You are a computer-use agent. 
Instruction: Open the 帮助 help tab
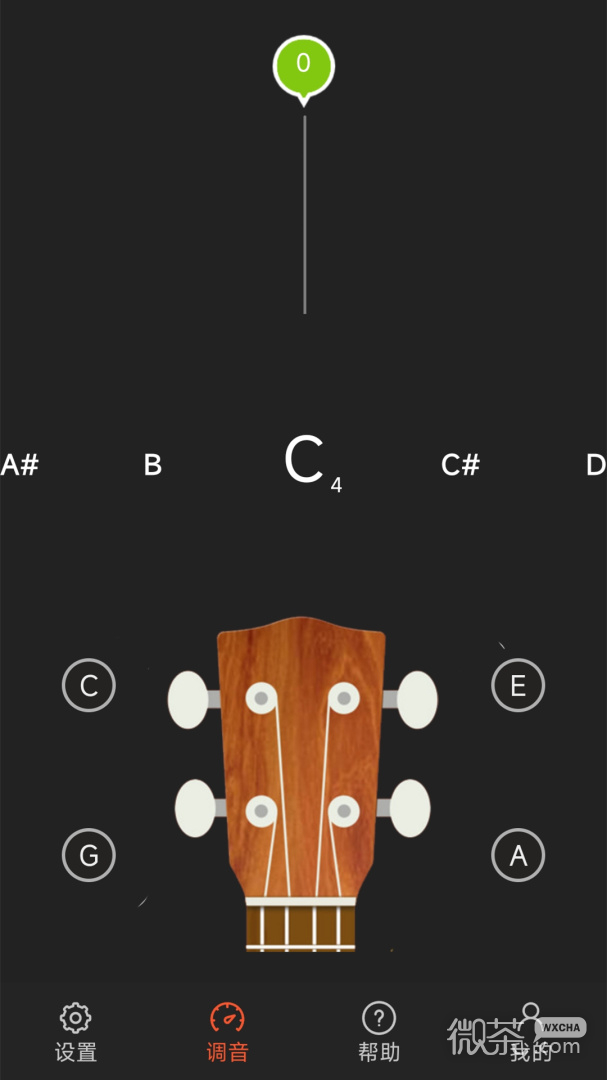[379, 1033]
